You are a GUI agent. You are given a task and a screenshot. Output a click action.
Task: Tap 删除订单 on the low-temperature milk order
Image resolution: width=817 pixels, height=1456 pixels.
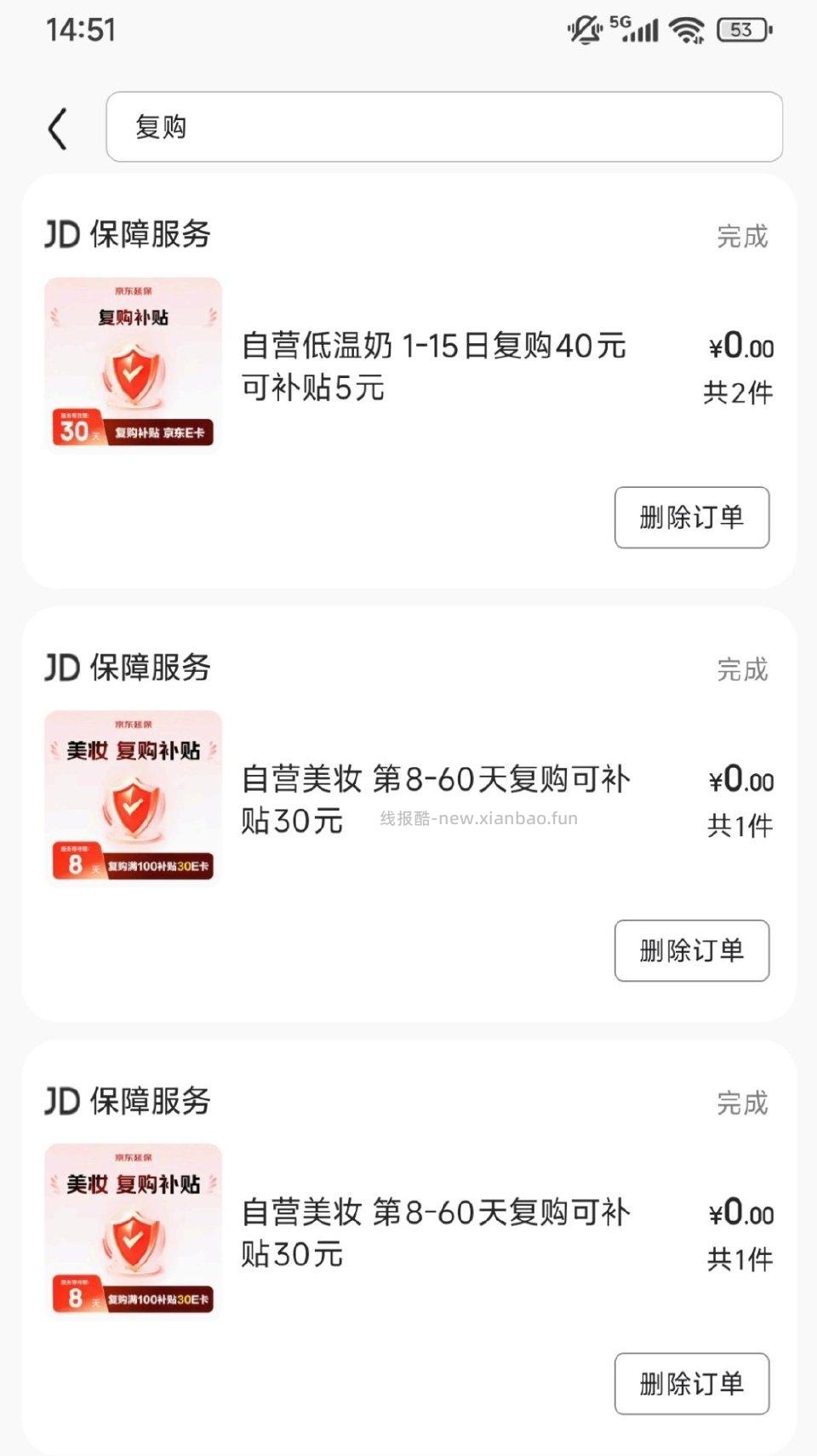pyautogui.click(x=692, y=517)
